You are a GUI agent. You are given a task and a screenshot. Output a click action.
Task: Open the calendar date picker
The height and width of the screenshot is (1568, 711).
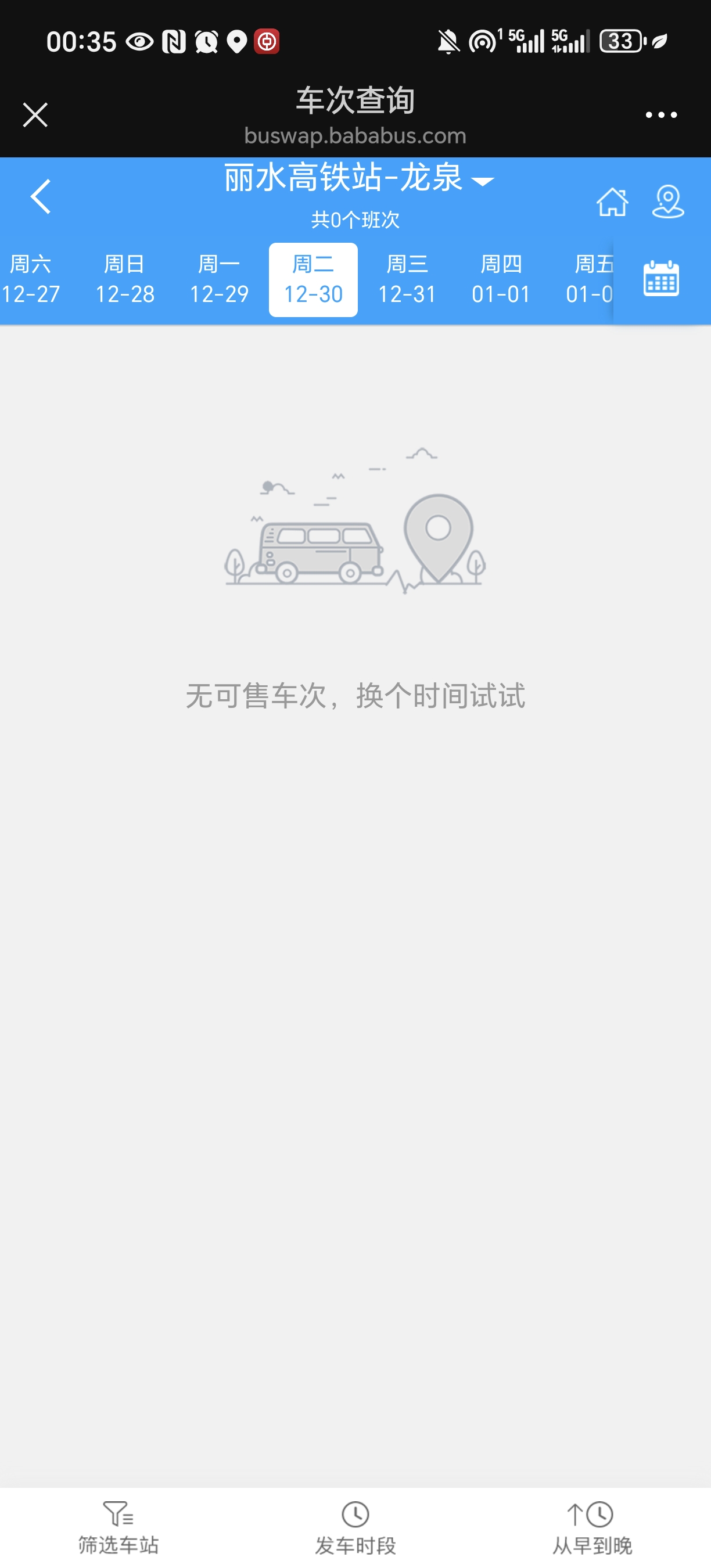661,279
